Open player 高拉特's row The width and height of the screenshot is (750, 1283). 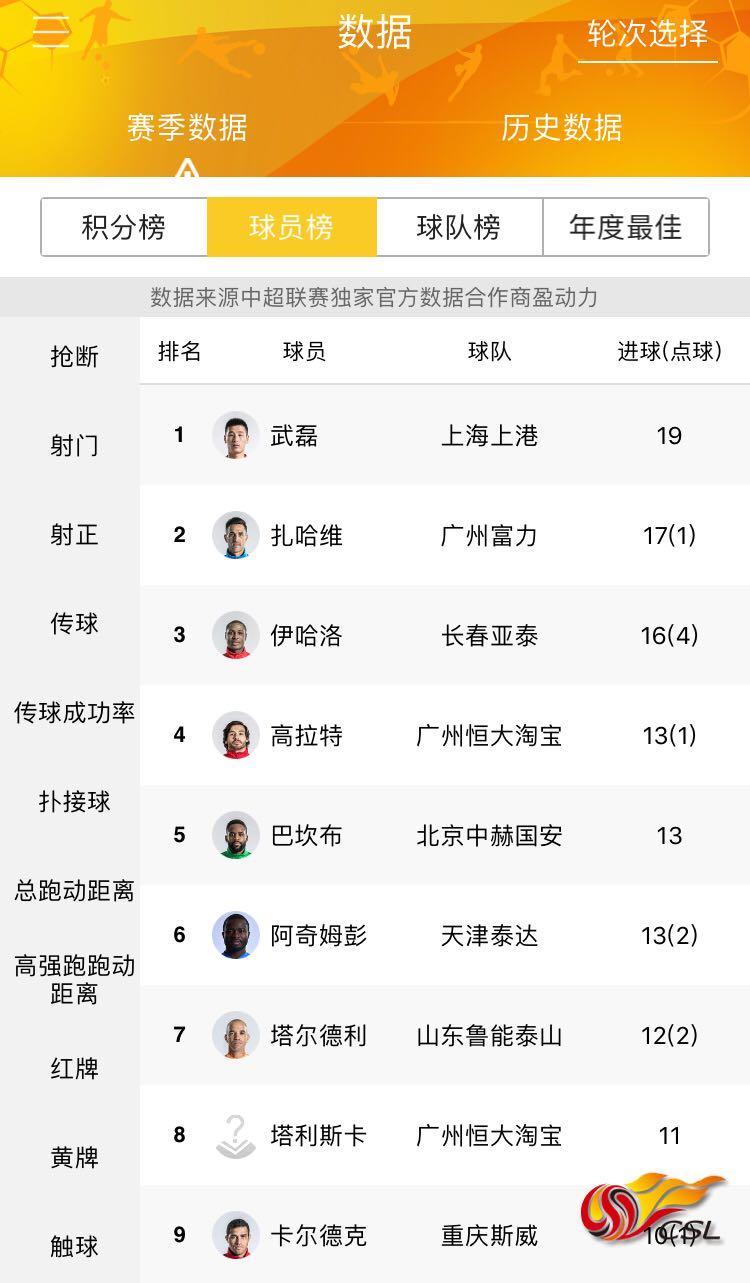tap(445, 735)
